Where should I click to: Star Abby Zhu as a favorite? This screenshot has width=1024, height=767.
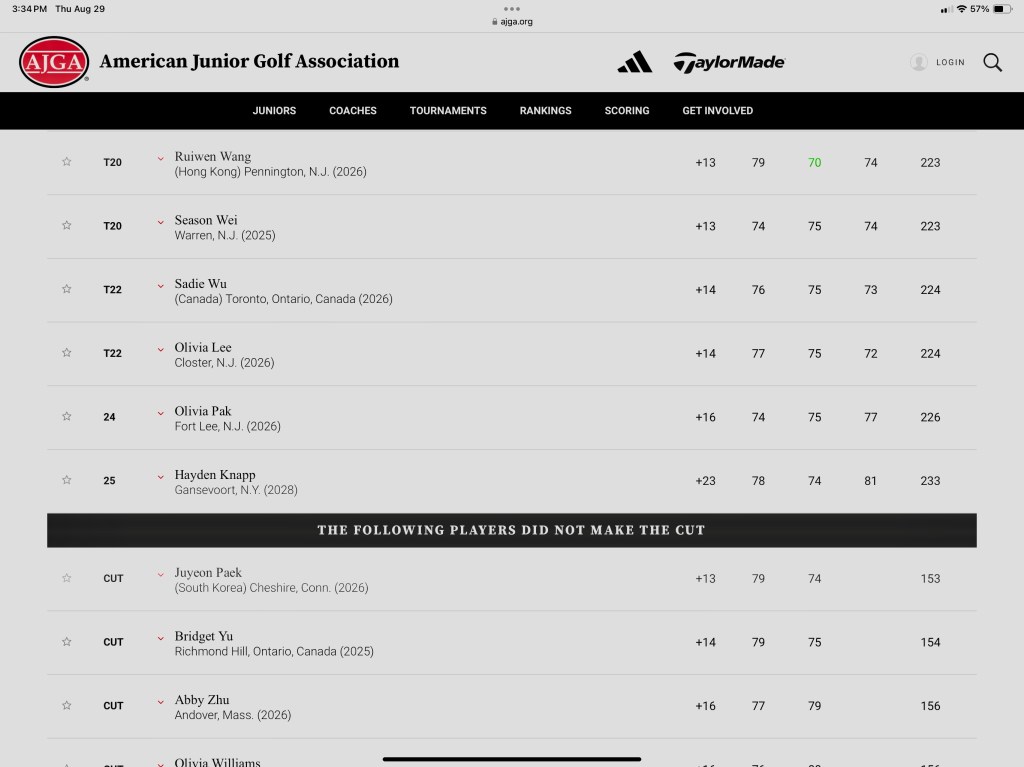tap(67, 705)
